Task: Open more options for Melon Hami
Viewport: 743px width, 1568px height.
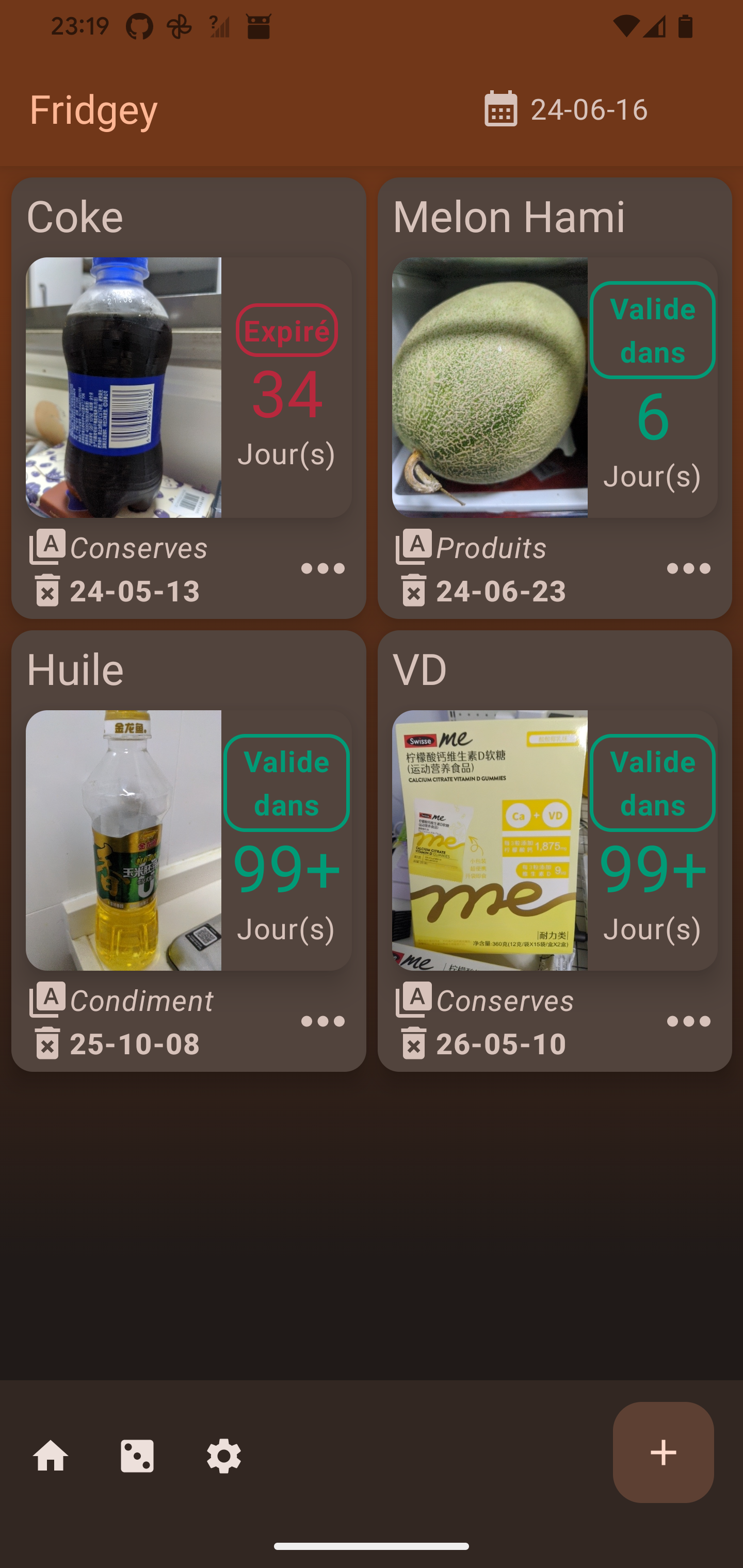Action: (x=688, y=568)
